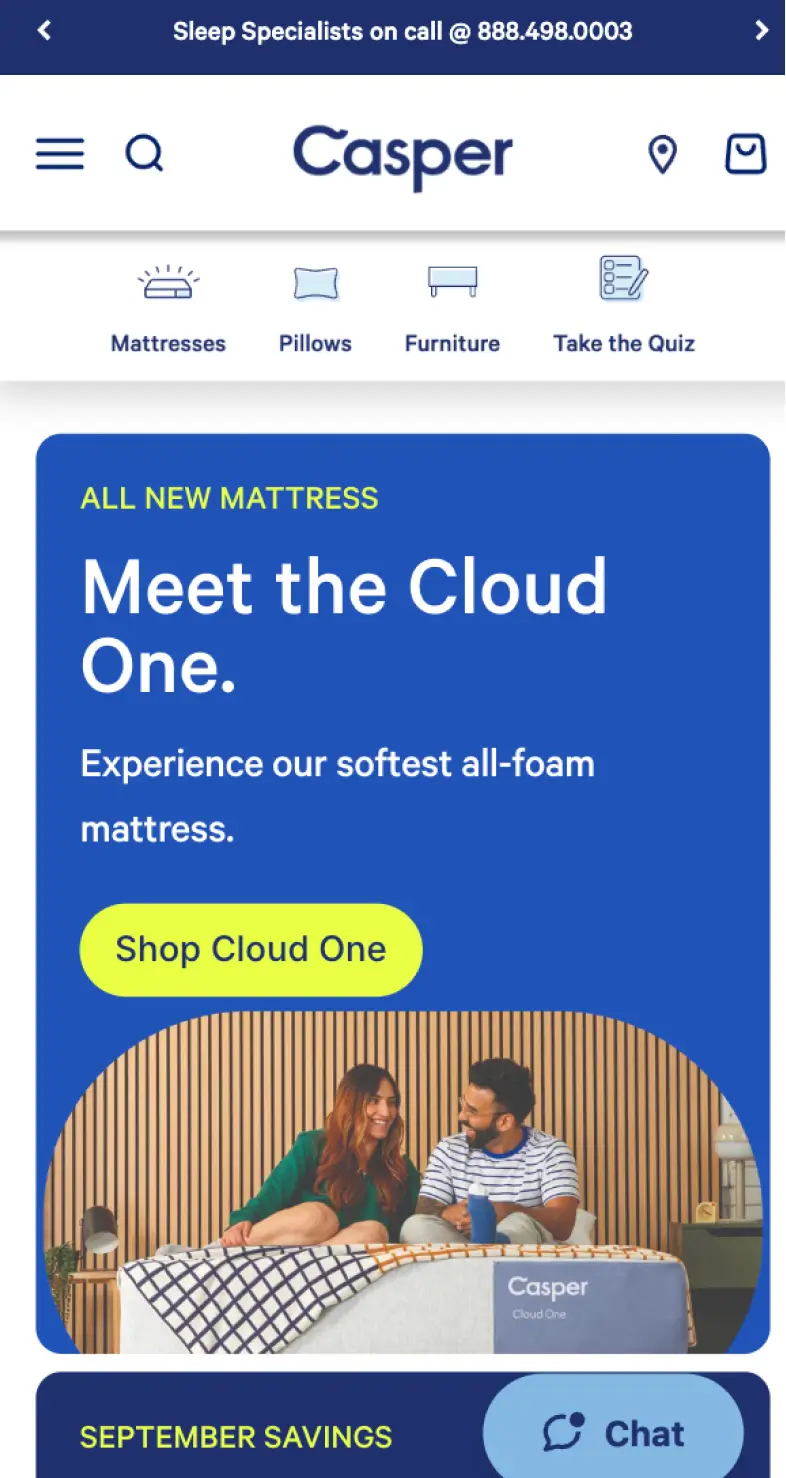Open the store locator pin
786x1478 pixels.
pyautogui.click(x=662, y=156)
